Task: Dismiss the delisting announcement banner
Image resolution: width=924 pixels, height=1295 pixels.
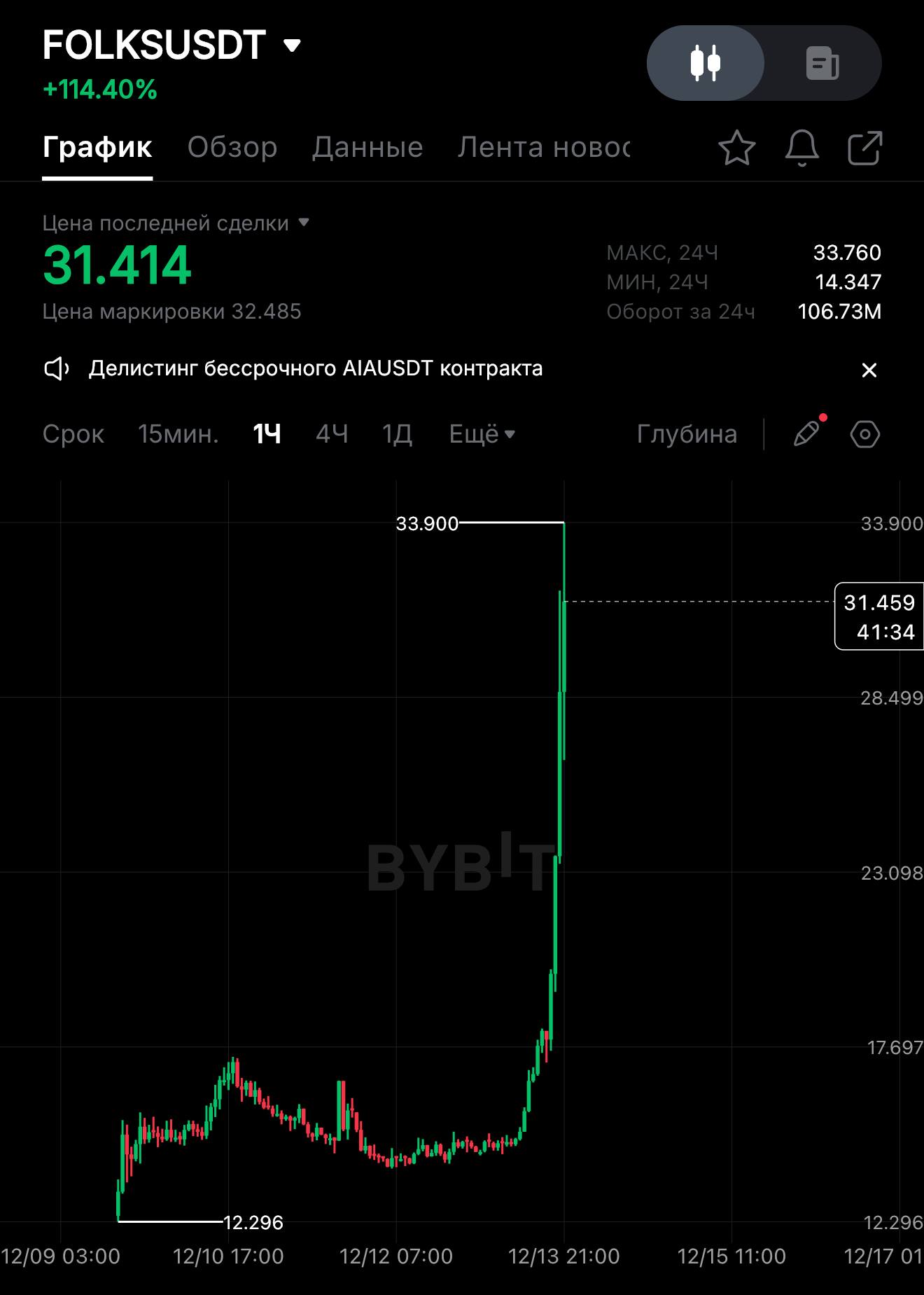Action: pos(869,370)
